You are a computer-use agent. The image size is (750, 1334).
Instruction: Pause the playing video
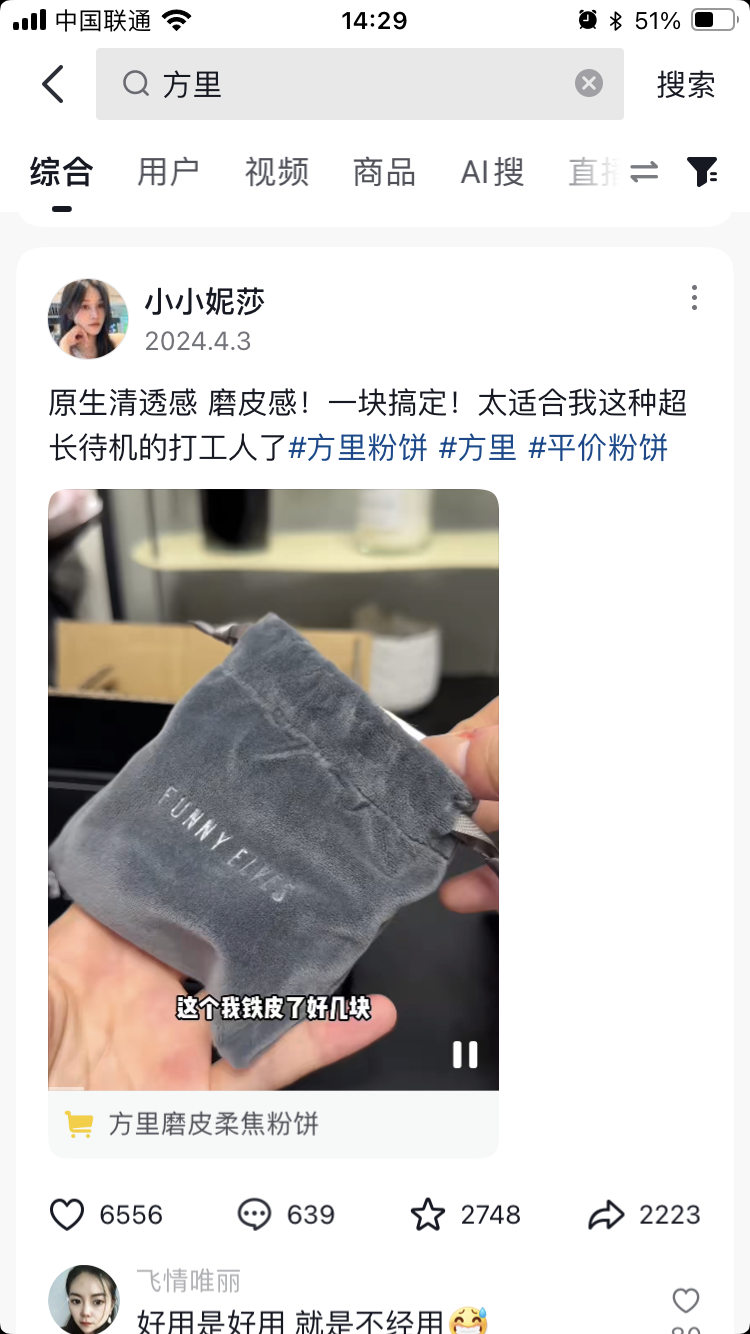click(x=465, y=1054)
